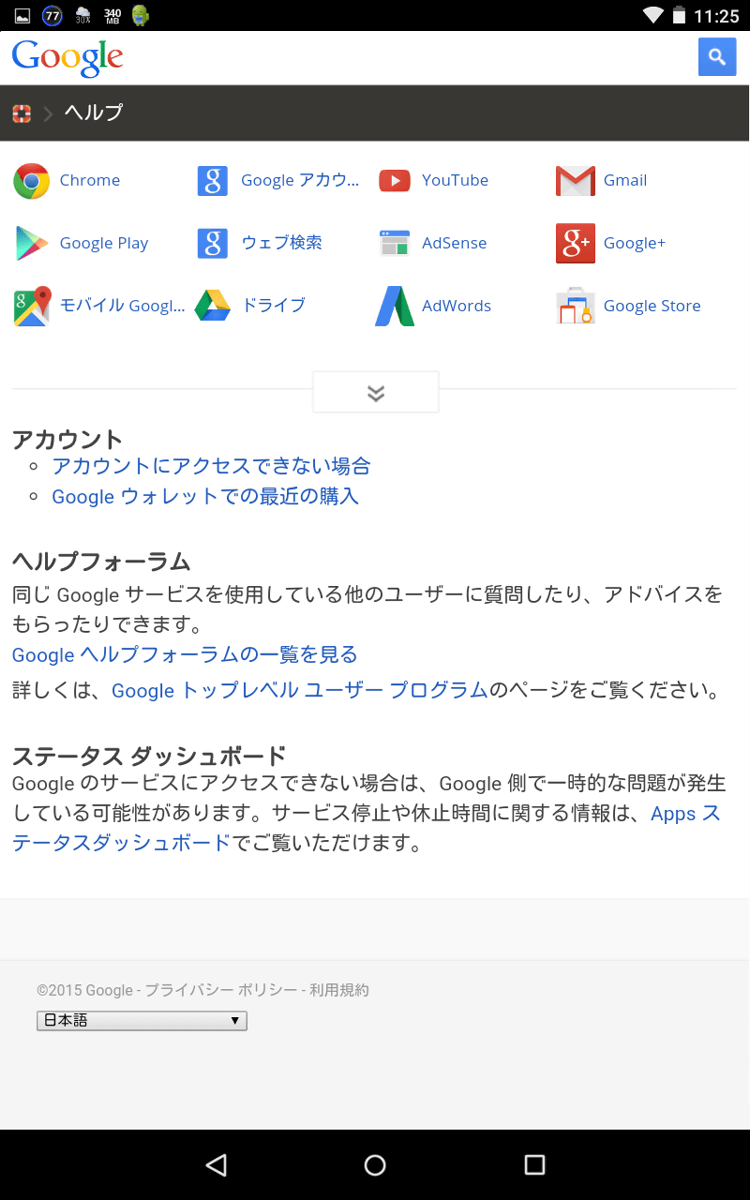750x1200 pixels.
Task: Open YouTube help
Action: 434,180
